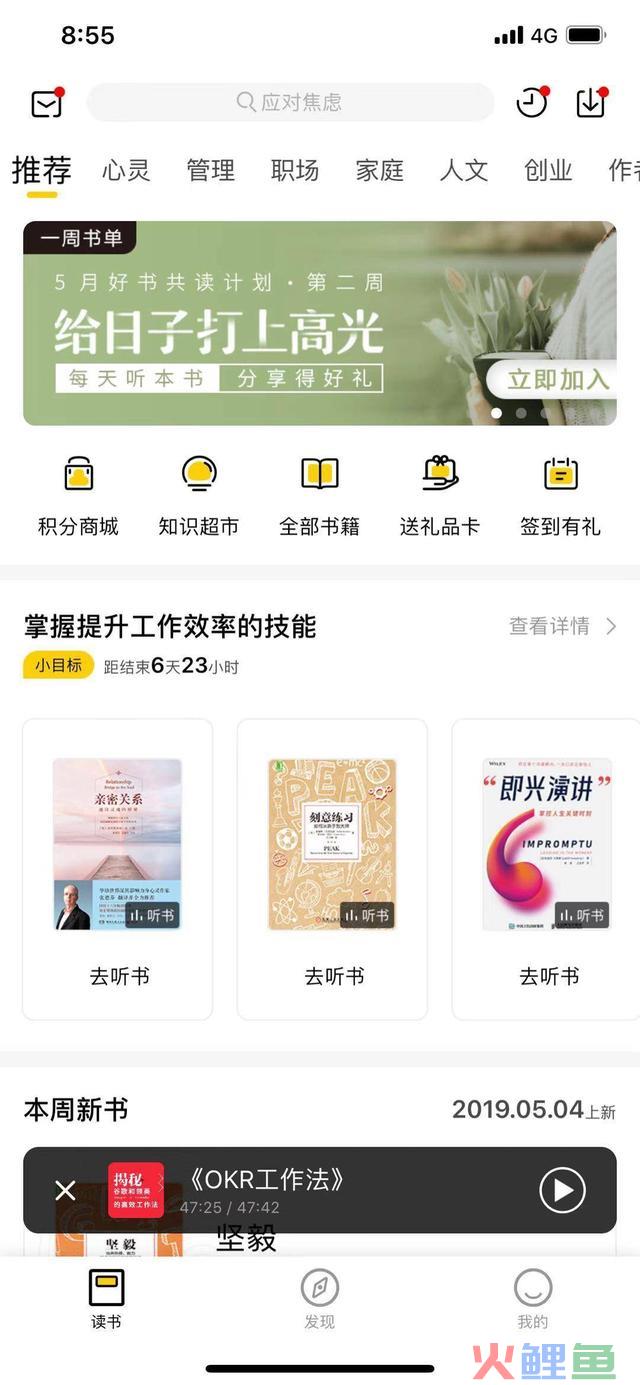Open the listening history clock icon
This screenshot has width=640, height=1385.
point(531,103)
